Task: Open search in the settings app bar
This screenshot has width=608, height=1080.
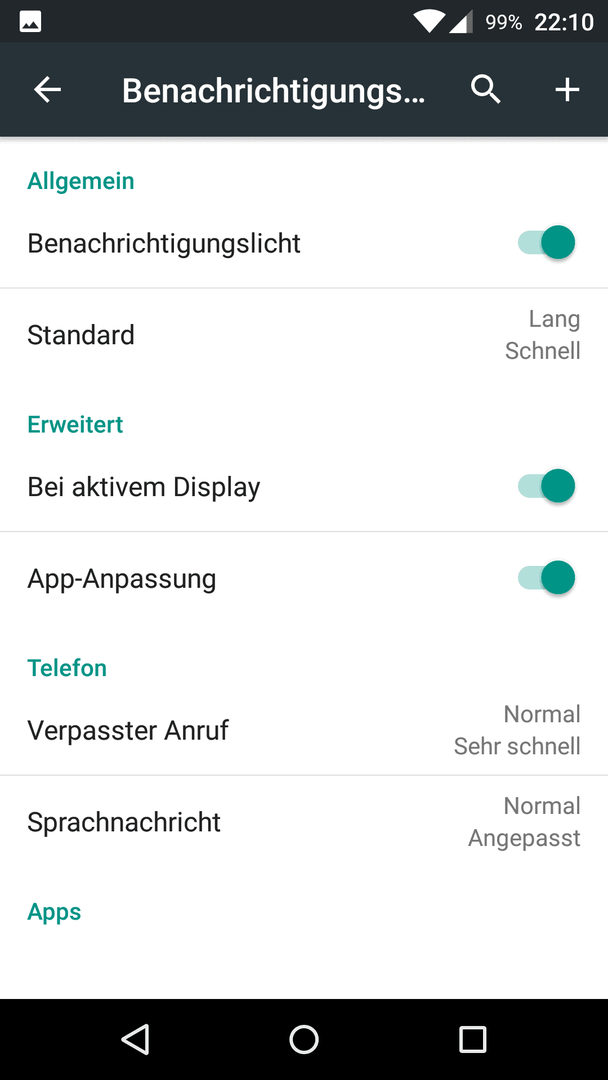Action: point(486,90)
